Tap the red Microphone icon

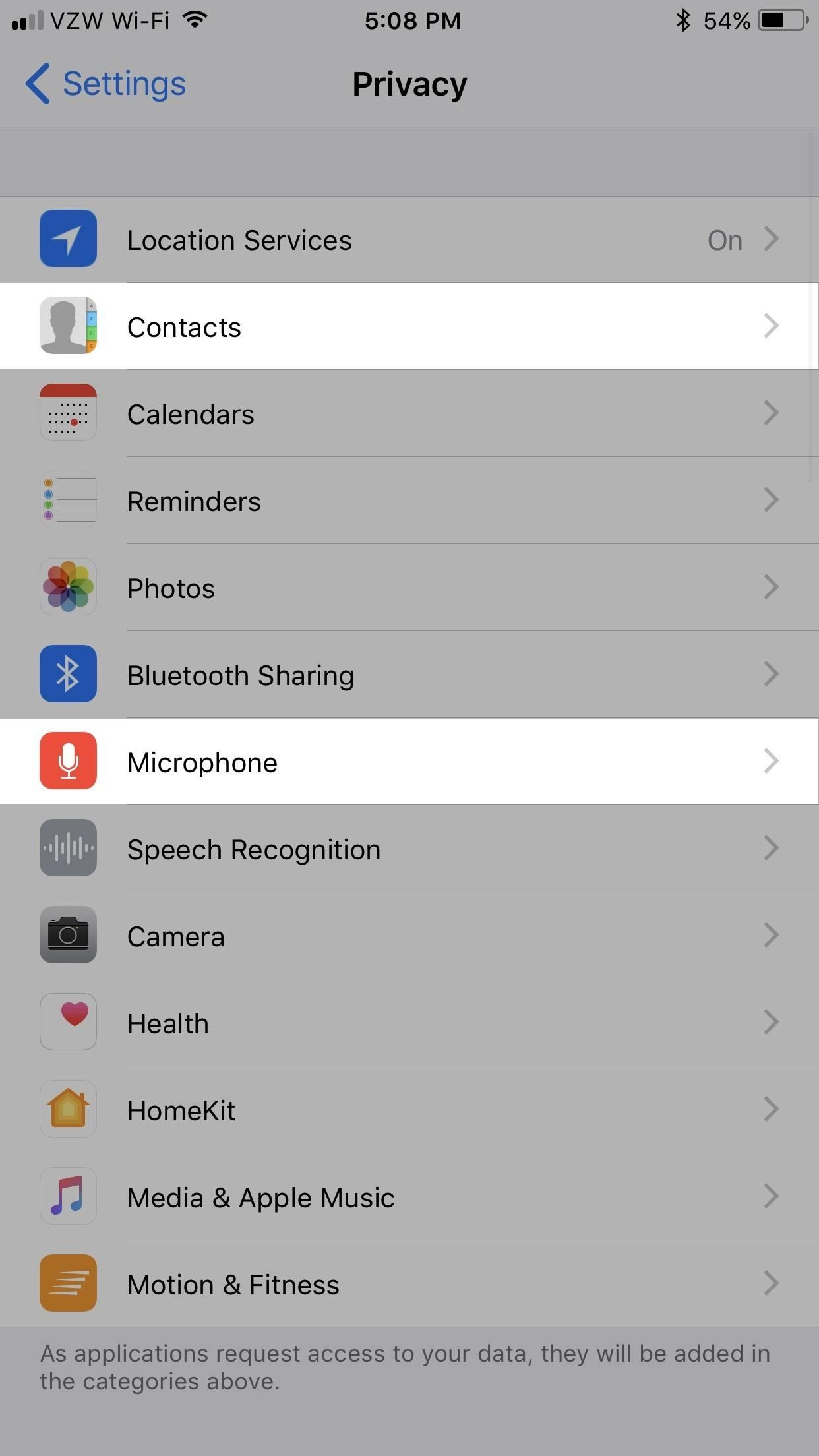point(68,761)
